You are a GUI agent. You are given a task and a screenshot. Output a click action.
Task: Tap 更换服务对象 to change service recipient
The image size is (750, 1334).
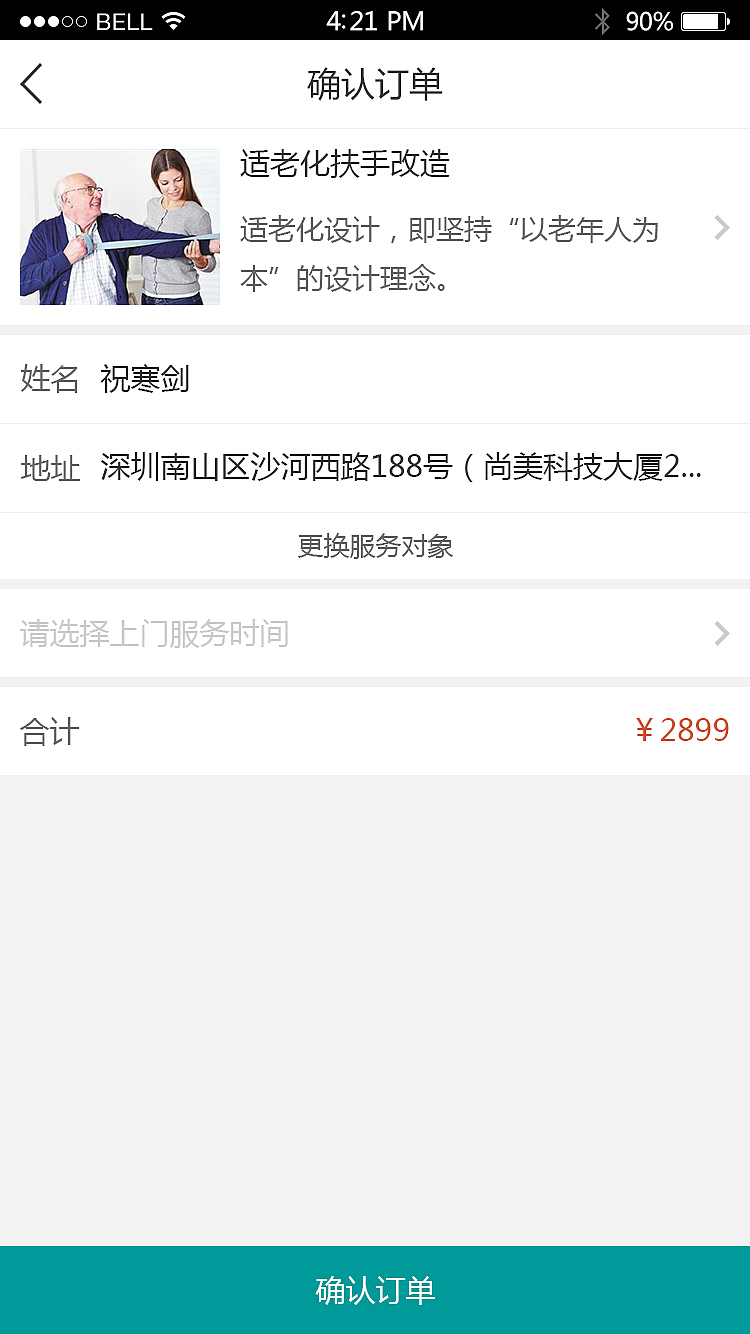tap(375, 546)
